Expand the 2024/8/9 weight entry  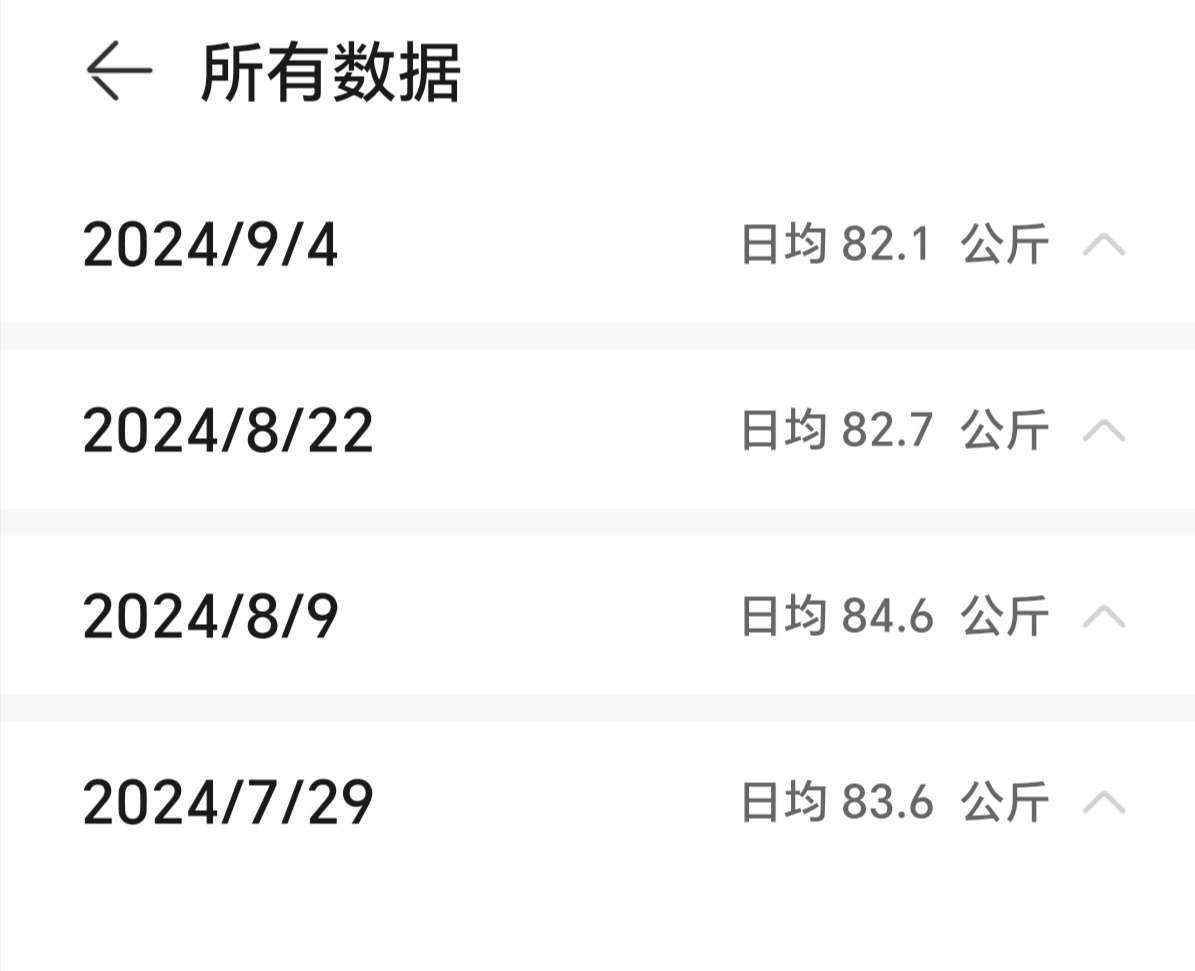tap(1104, 617)
